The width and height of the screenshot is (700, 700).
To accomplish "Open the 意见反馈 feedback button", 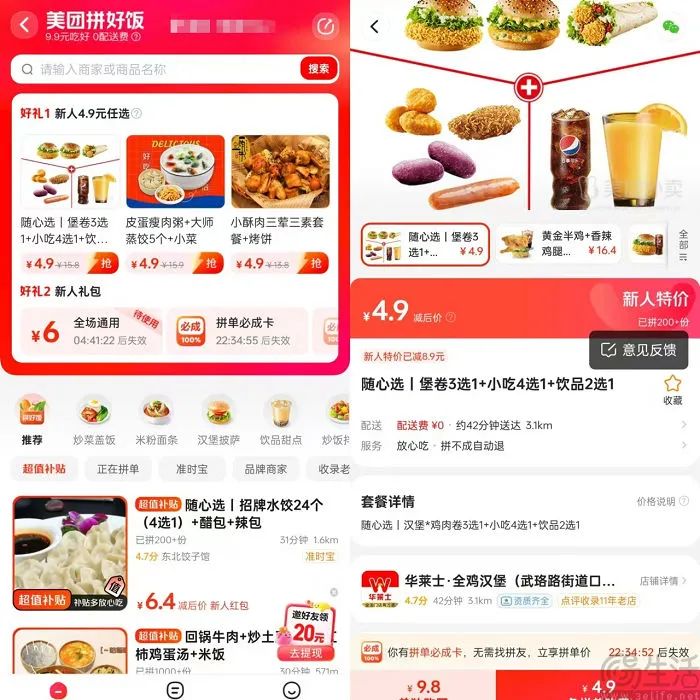I will point(638,350).
